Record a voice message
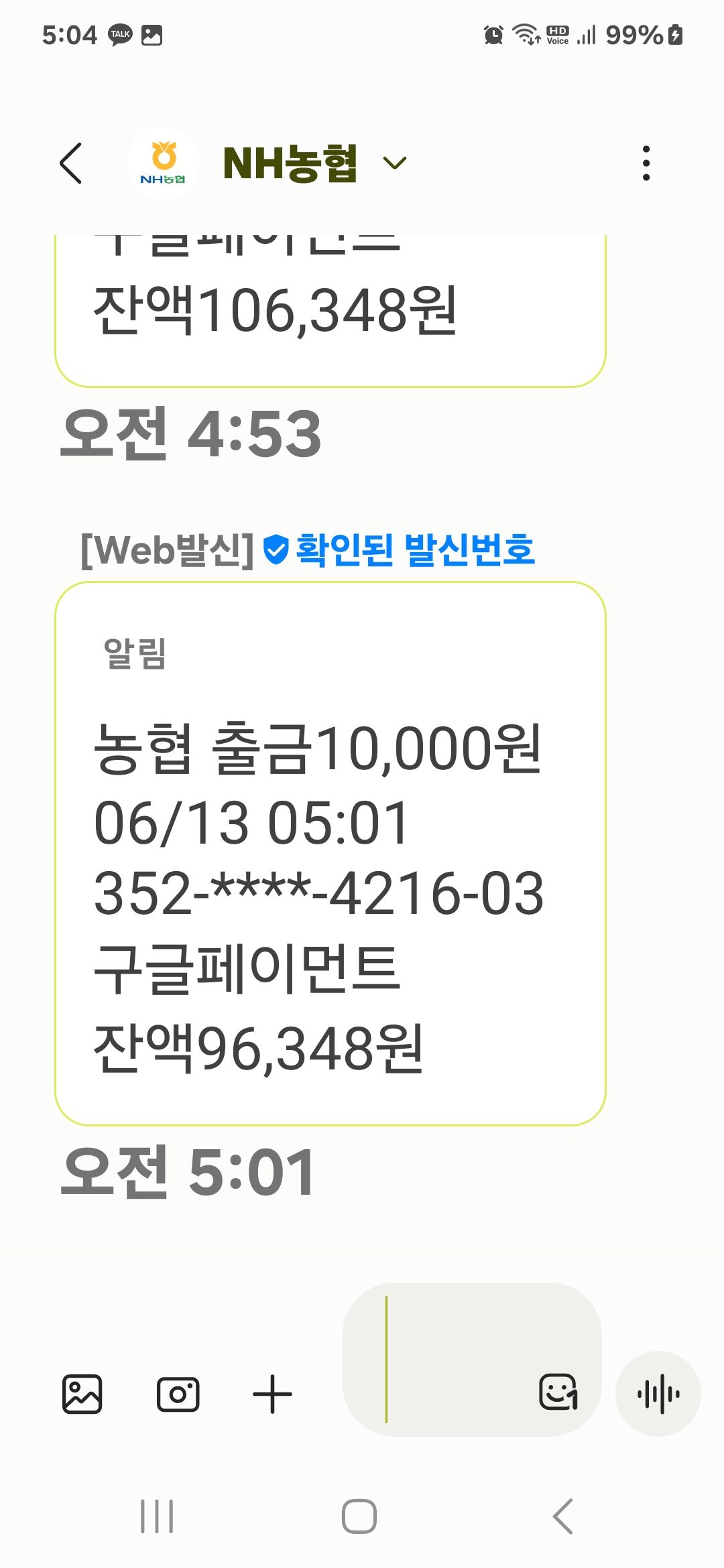The width and height of the screenshot is (724, 1568). pyautogui.click(x=658, y=1394)
